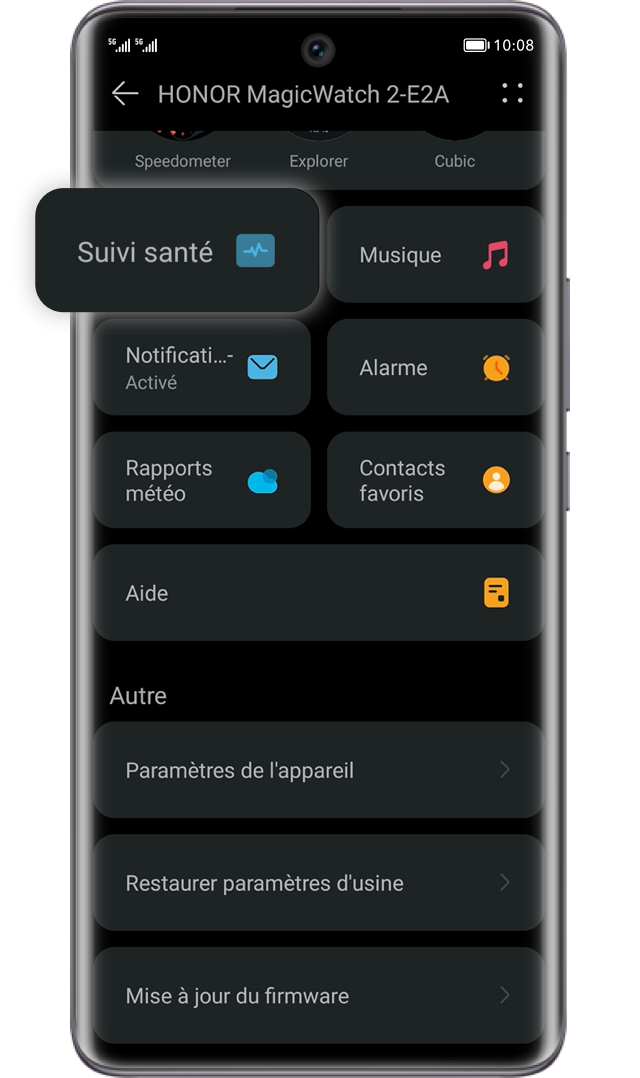This screenshot has width=640, height=1078.
Task: Open Rapports météo
Action: pyautogui.click(x=202, y=480)
